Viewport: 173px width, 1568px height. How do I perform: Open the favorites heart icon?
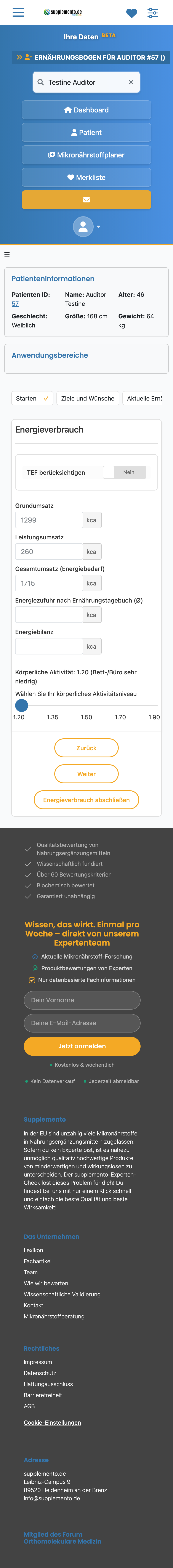coord(131,13)
